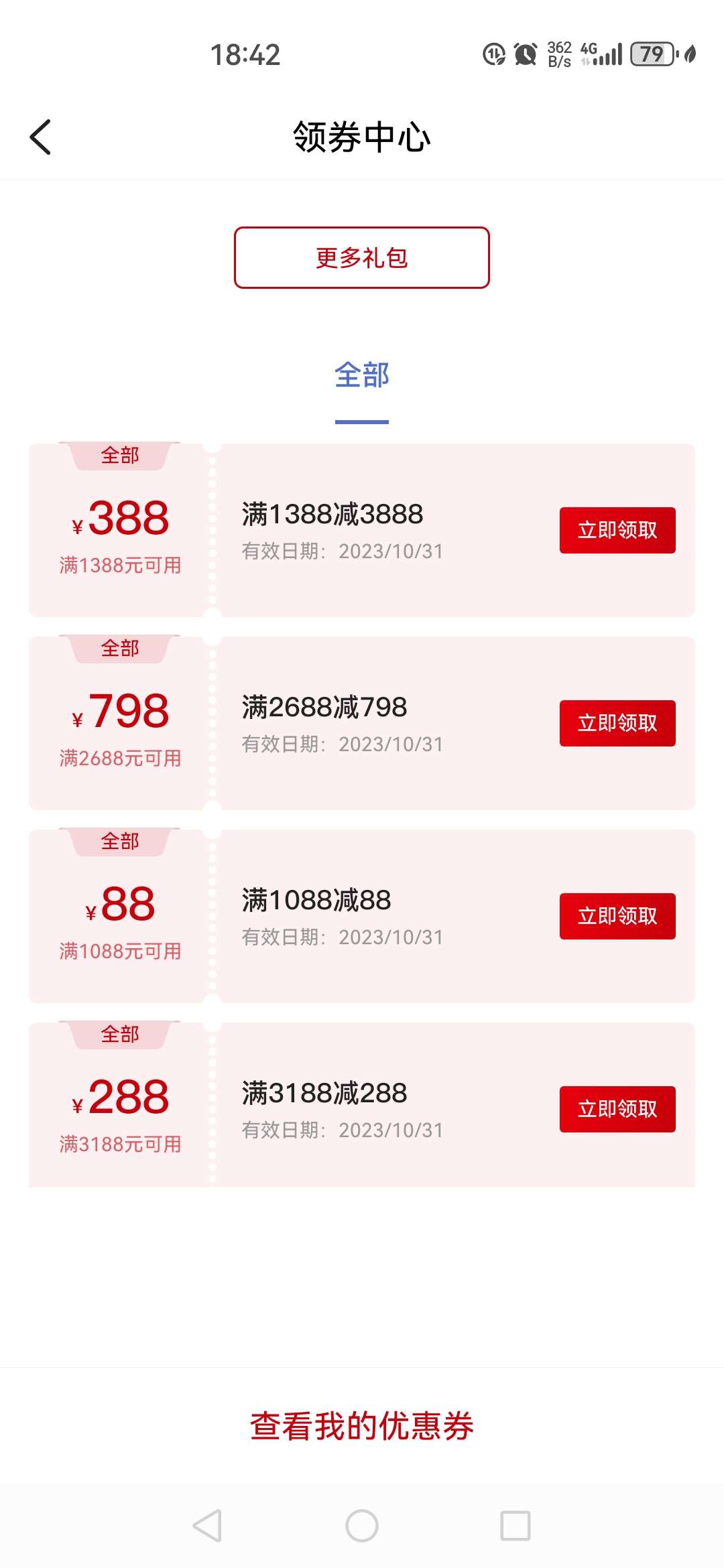Screen dimensions: 724x1568
Task: Claim the 满3188减288 coupon
Action: click(617, 1109)
